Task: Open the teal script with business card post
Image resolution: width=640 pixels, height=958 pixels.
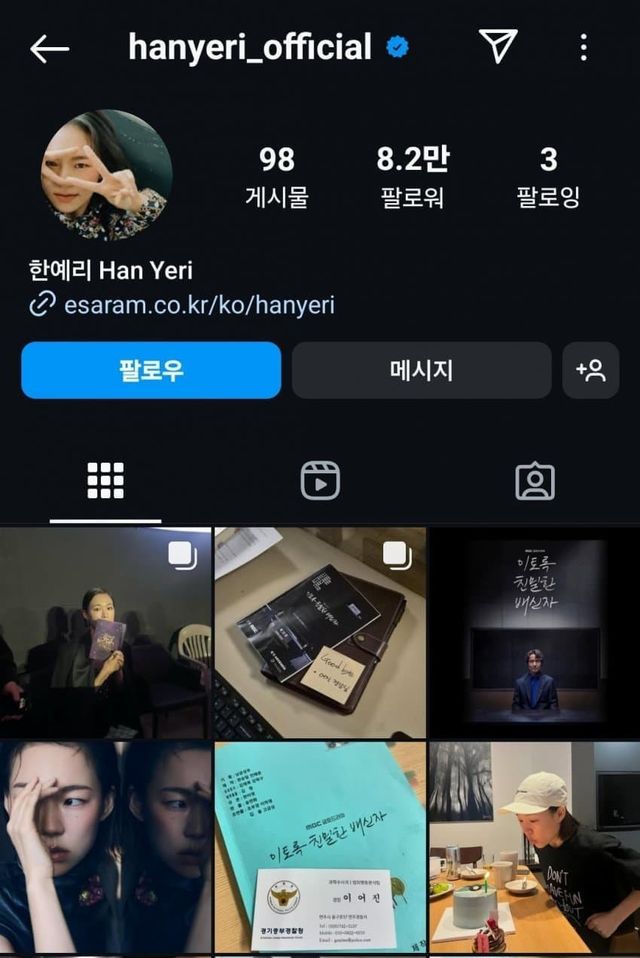Action: (320, 848)
